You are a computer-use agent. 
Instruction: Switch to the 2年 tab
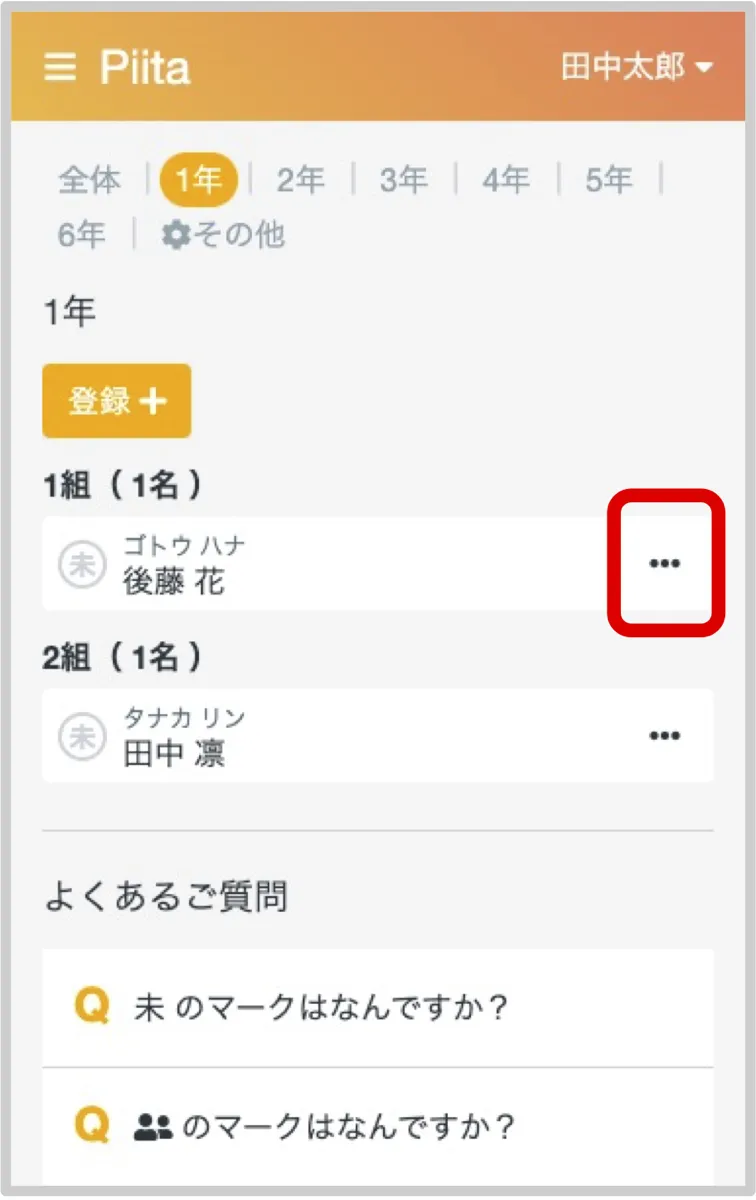pos(300,181)
